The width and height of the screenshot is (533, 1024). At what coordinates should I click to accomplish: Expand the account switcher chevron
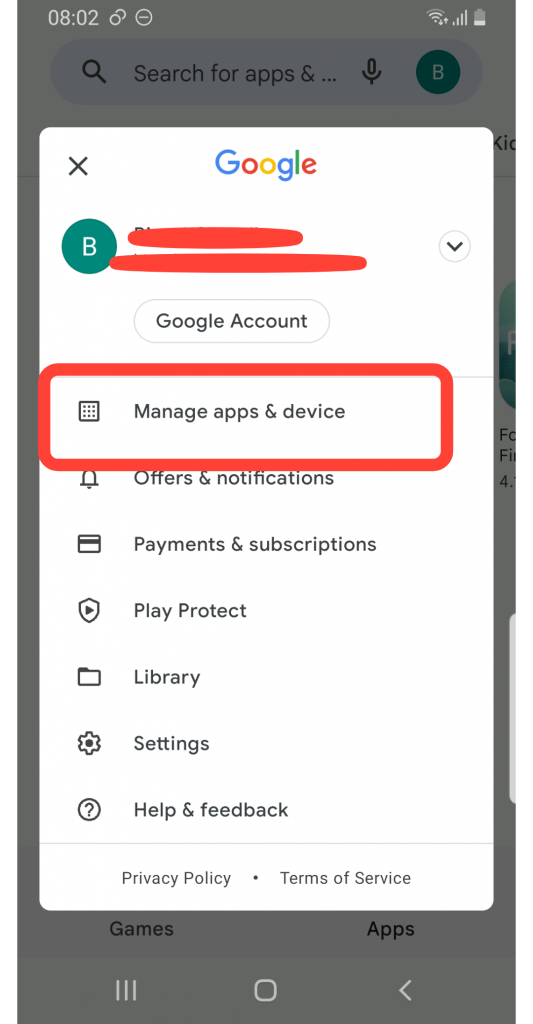click(455, 246)
